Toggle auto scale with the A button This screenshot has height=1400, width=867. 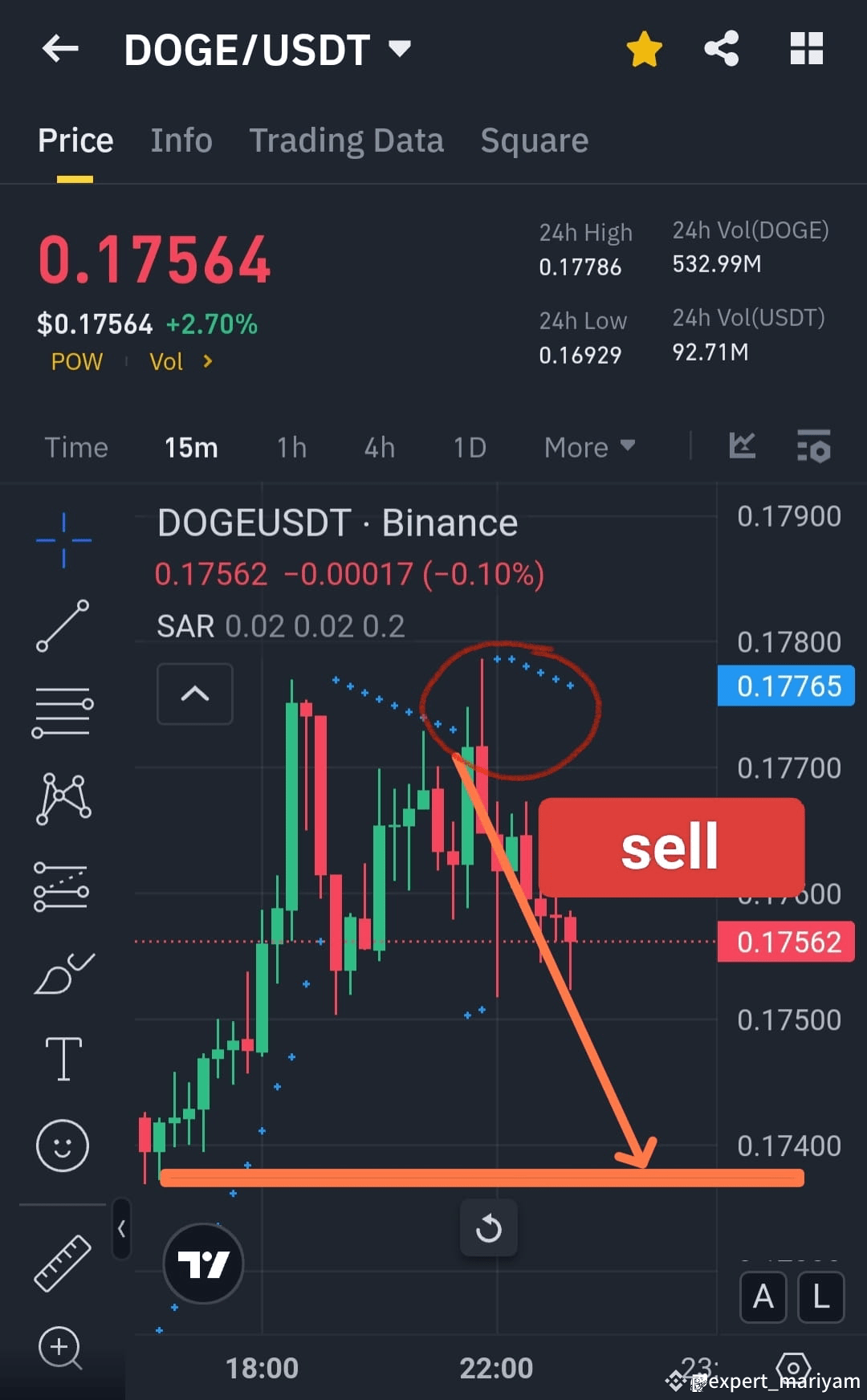click(x=763, y=1297)
